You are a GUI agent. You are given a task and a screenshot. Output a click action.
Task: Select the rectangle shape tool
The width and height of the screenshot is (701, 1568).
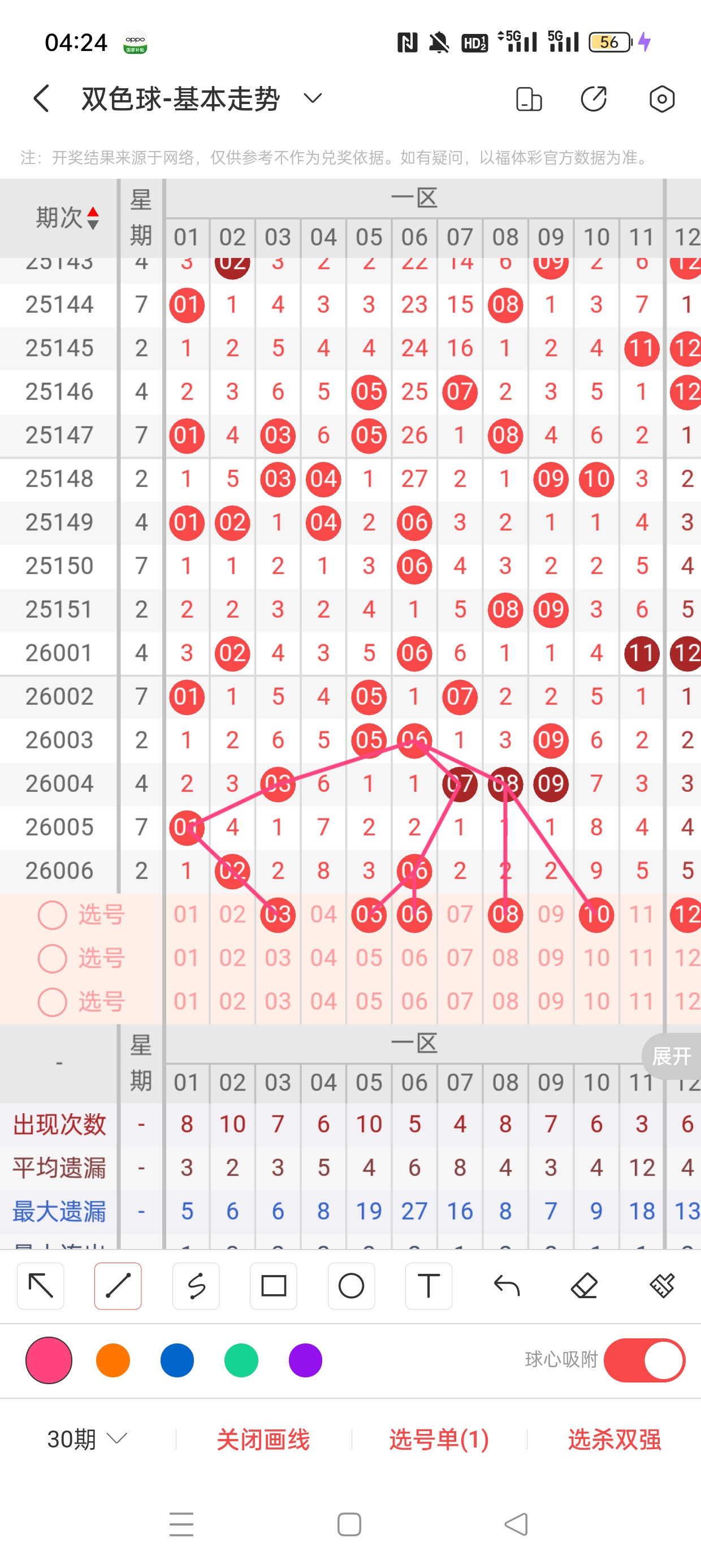273,1286
